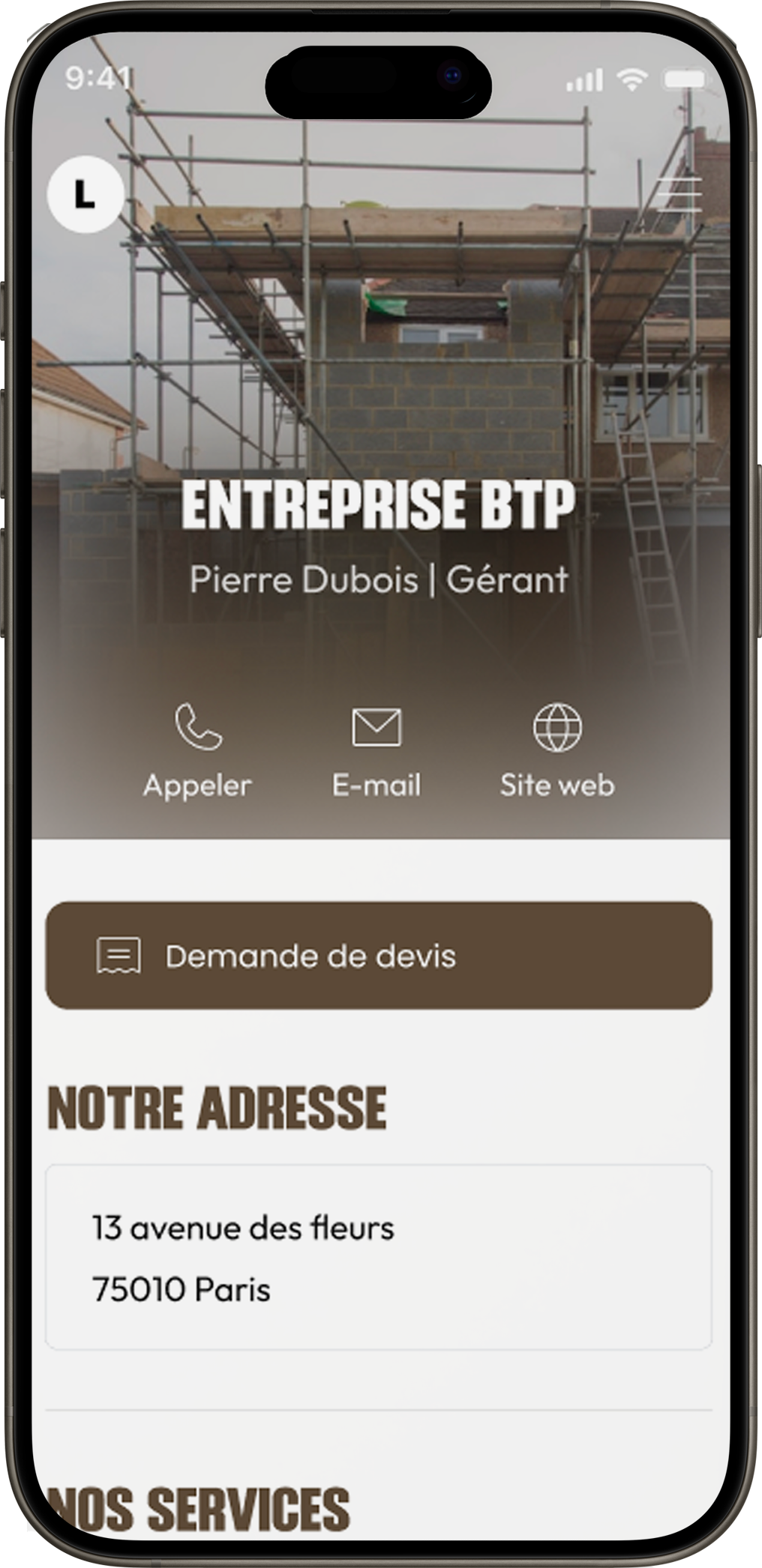This screenshot has height=1568, width=762.
Task: Visit the Site web link
Action: coord(557,750)
